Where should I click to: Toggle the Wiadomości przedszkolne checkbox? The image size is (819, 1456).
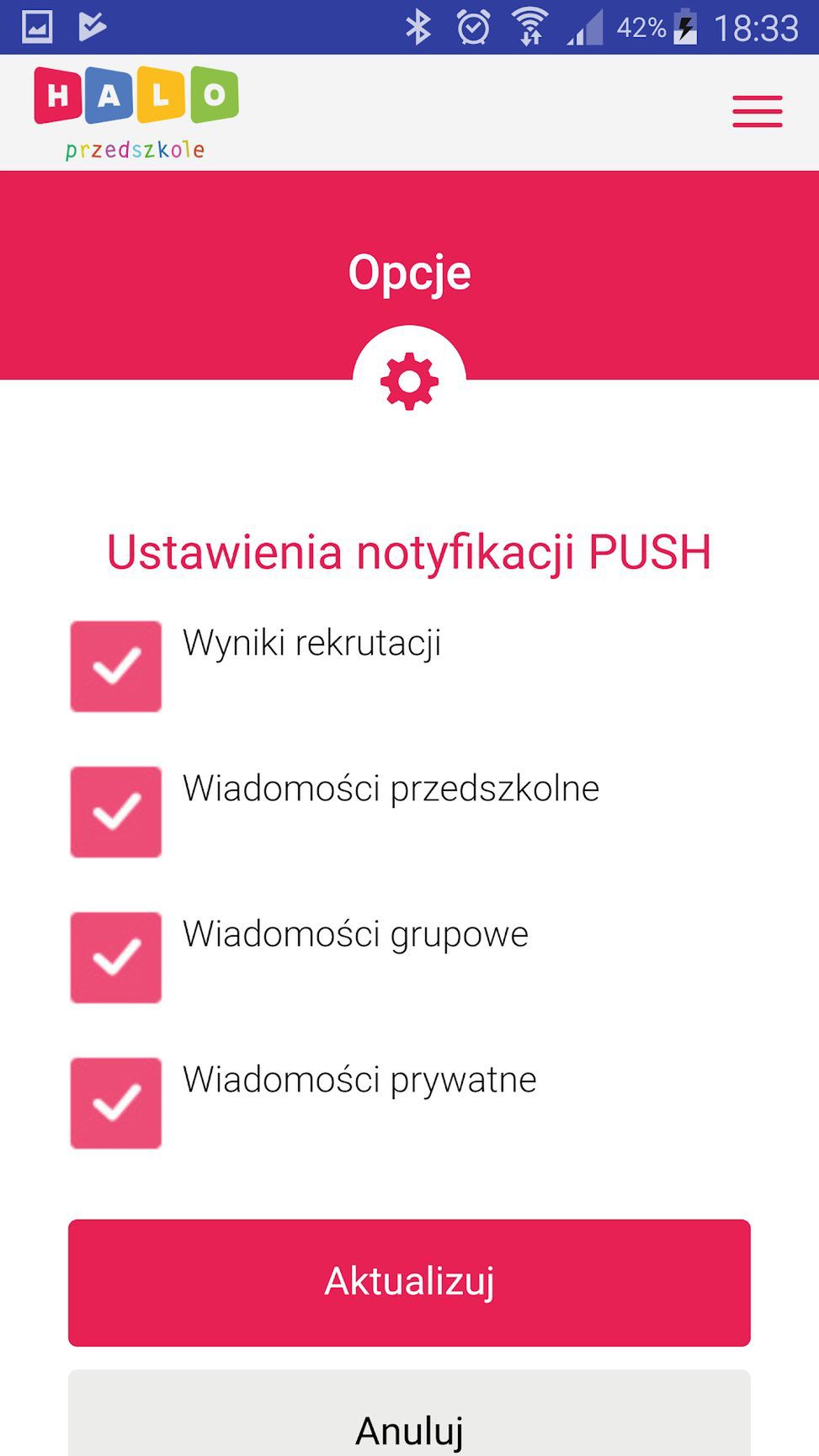click(x=116, y=812)
